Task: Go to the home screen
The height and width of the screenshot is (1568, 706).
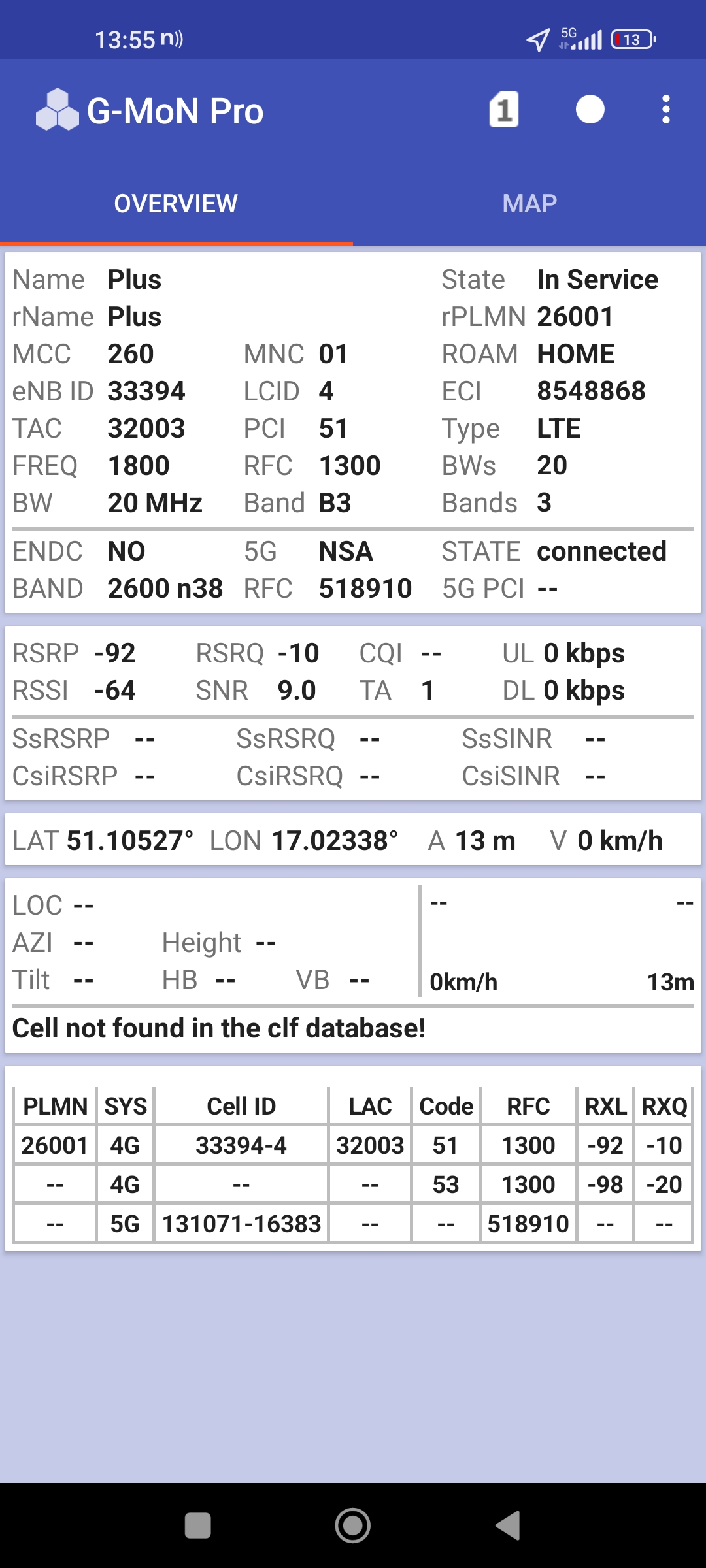Action: click(353, 1526)
